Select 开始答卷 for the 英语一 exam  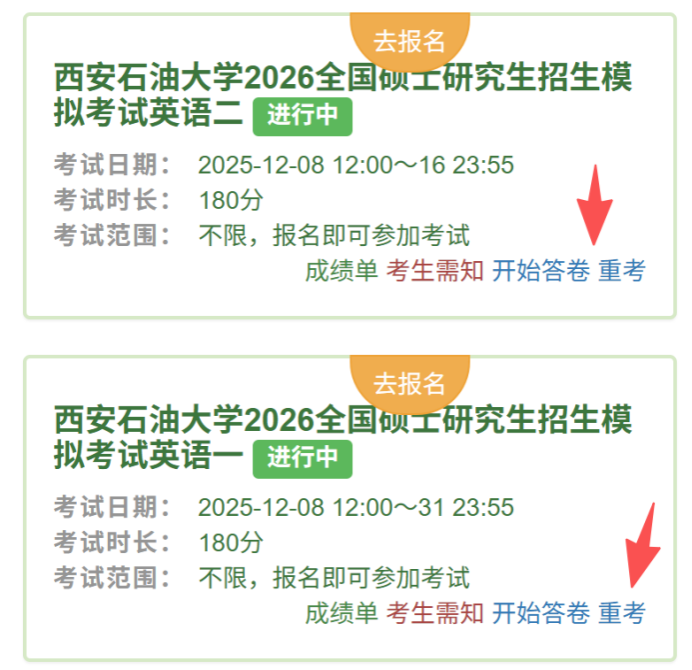click(540, 613)
